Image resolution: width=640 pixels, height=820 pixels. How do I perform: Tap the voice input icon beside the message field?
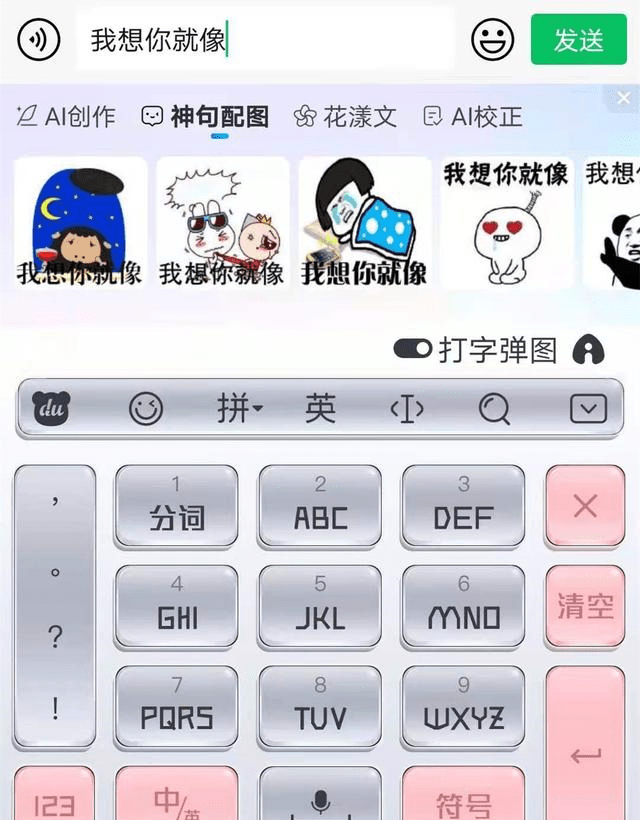click(x=39, y=40)
